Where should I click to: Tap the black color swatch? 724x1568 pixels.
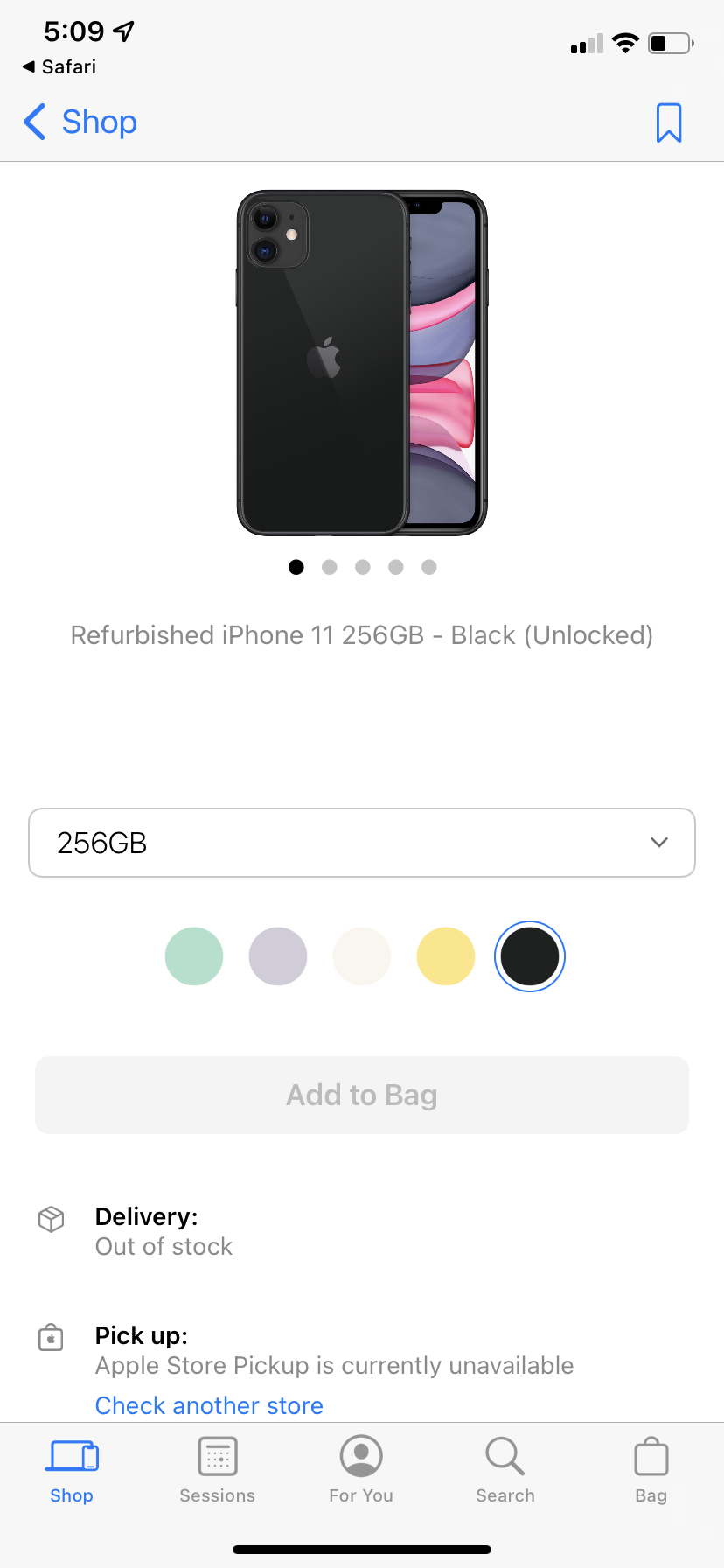click(530, 956)
